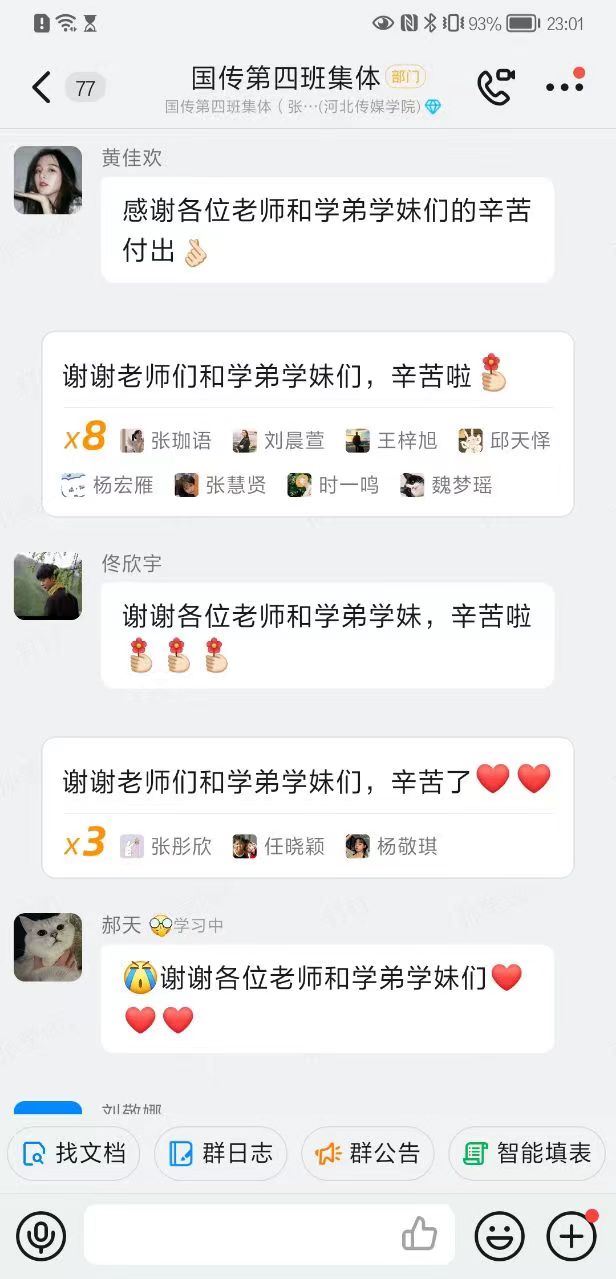Send a thumbs-up quick reaction

pos(419,1236)
